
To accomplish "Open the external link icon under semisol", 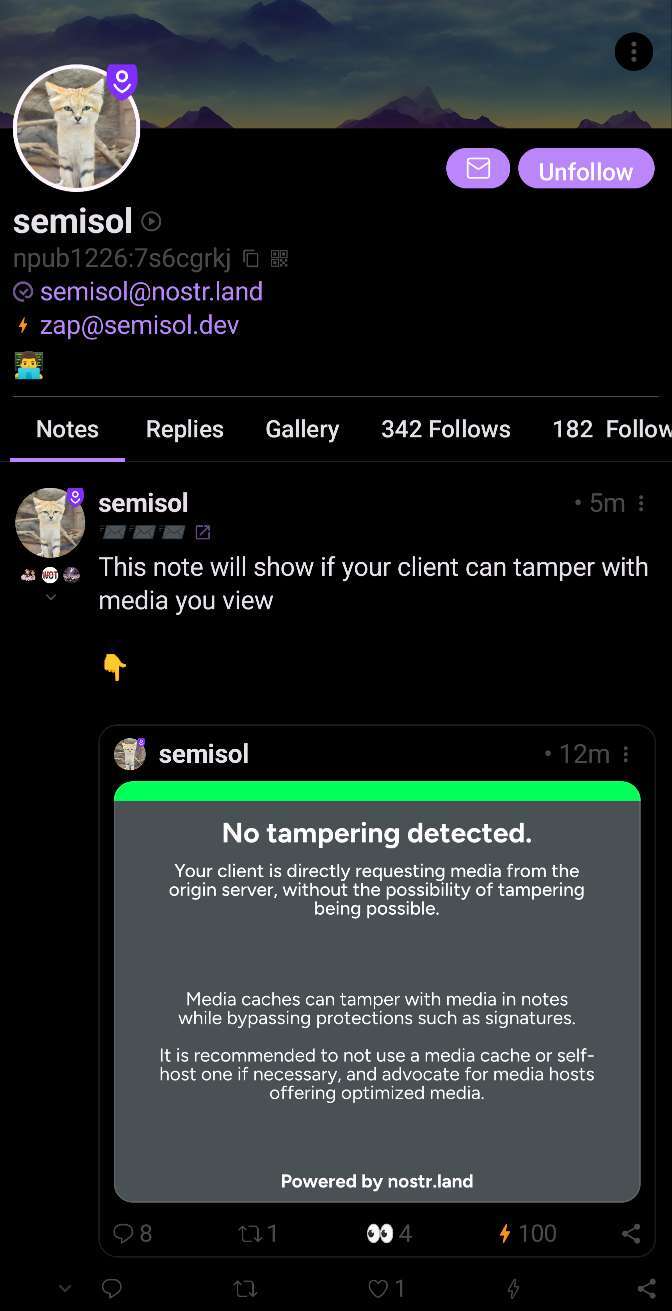I will pyautogui.click(x=203, y=532).
